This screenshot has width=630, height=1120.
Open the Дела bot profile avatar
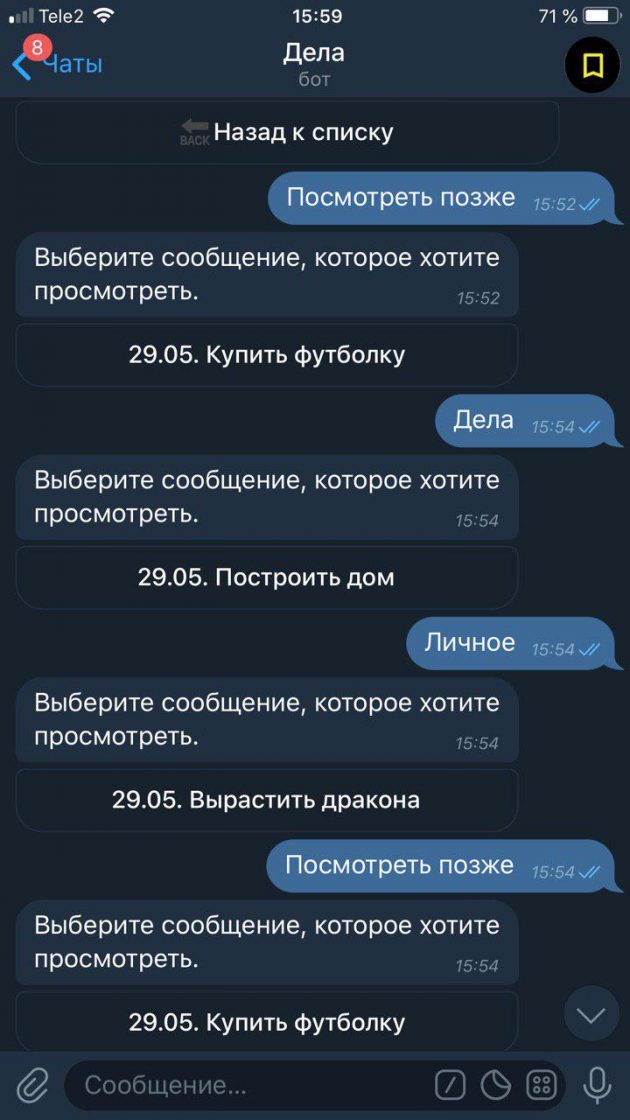pyautogui.click(x=592, y=65)
